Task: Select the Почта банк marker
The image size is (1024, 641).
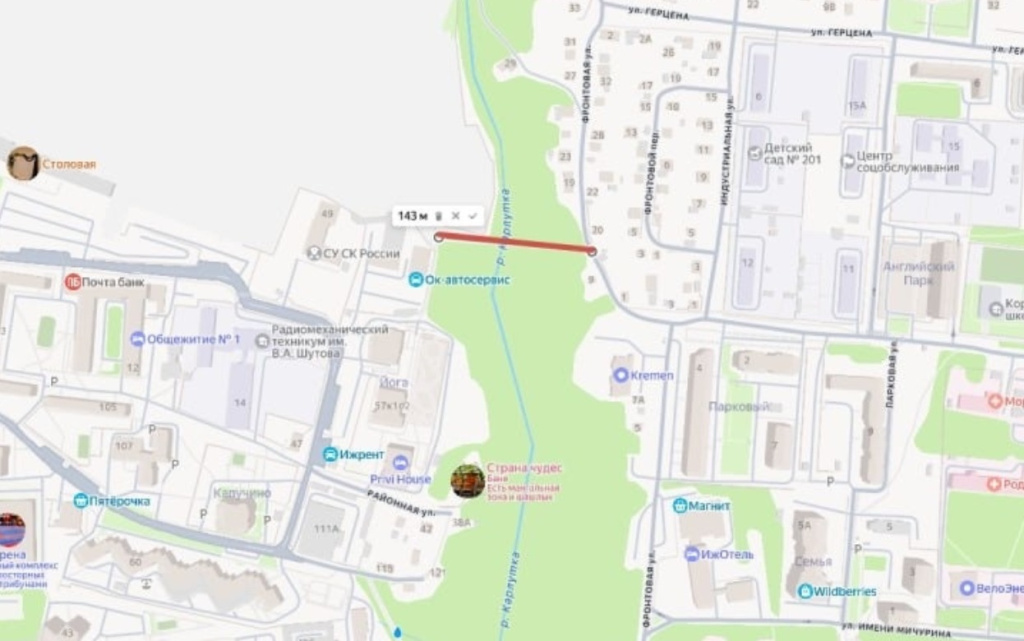Action: click(x=72, y=282)
